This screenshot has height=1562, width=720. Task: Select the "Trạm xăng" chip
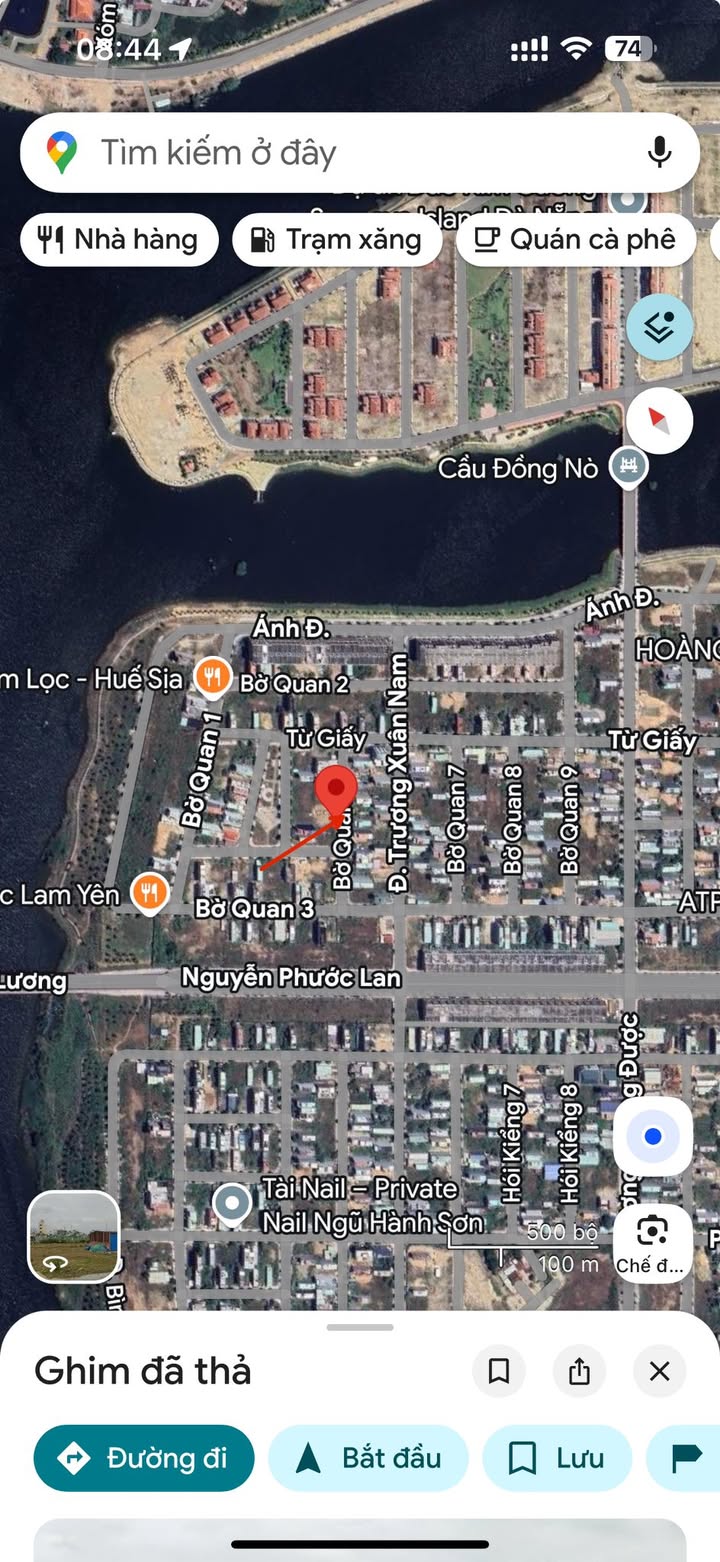tap(337, 240)
